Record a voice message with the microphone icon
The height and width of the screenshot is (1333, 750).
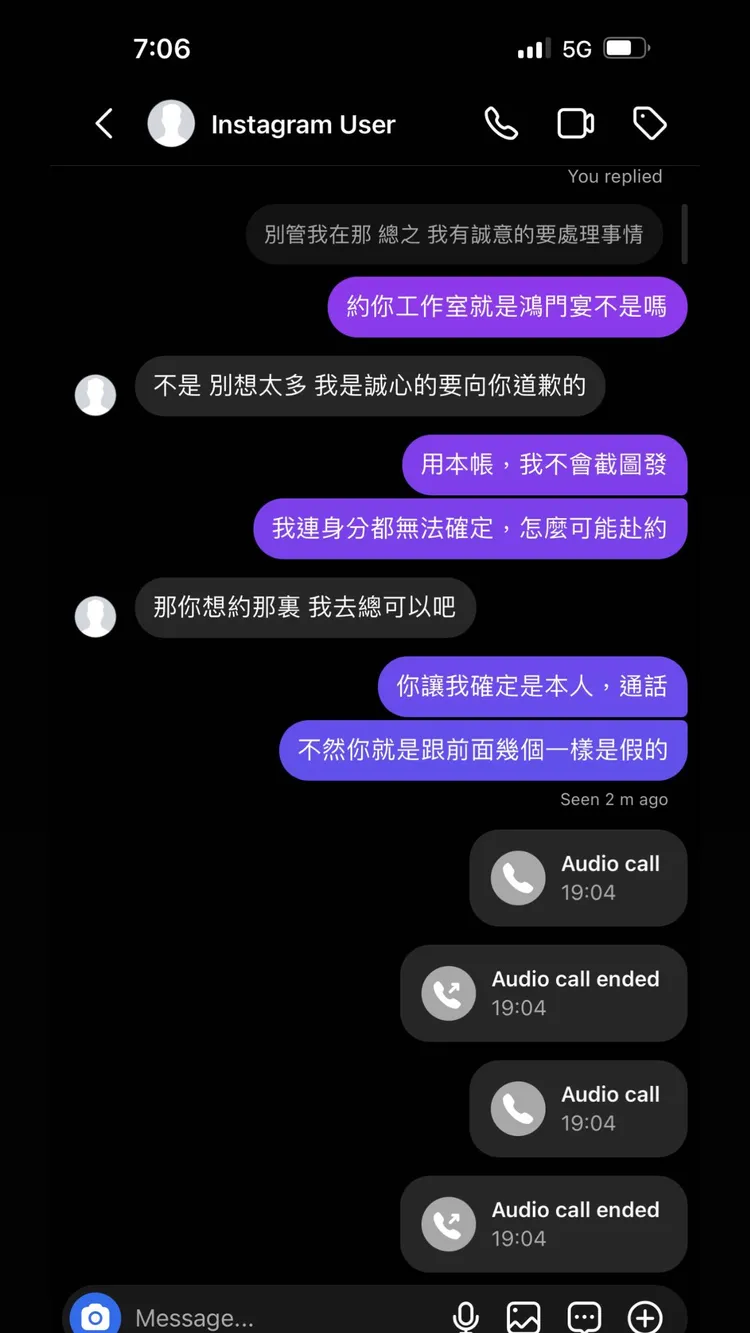click(x=466, y=1317)
